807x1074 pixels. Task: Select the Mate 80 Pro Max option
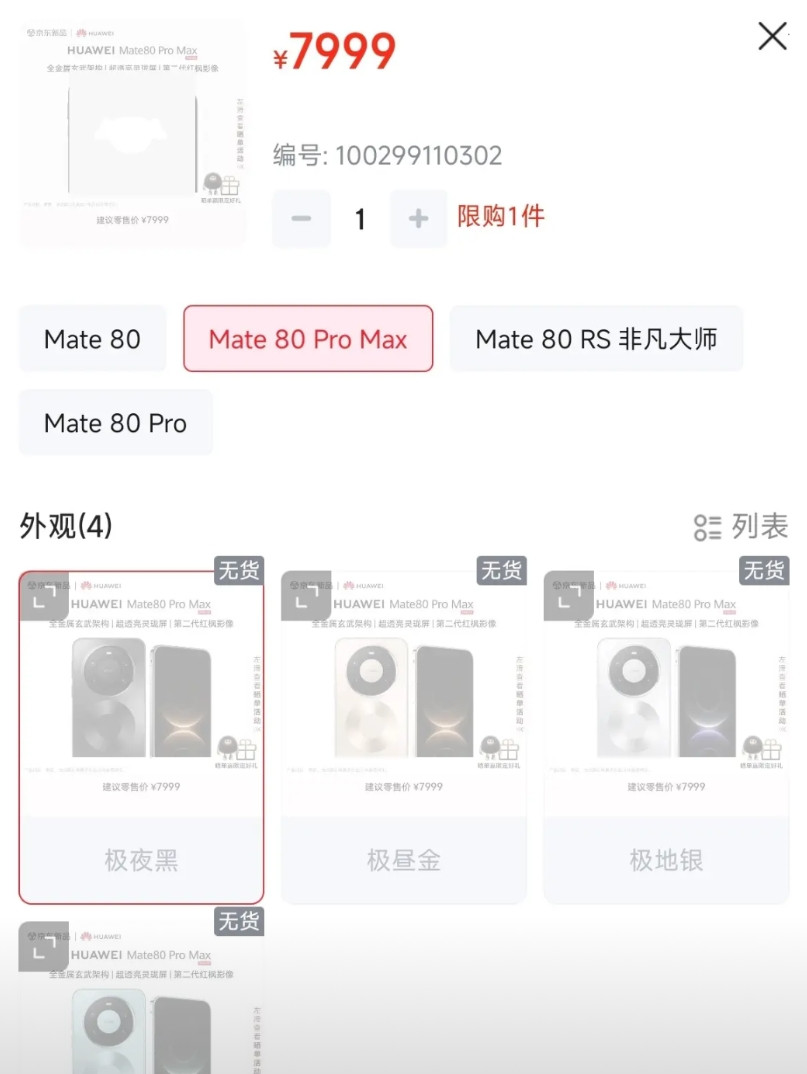pyautogui.click(x=307, y=339)
